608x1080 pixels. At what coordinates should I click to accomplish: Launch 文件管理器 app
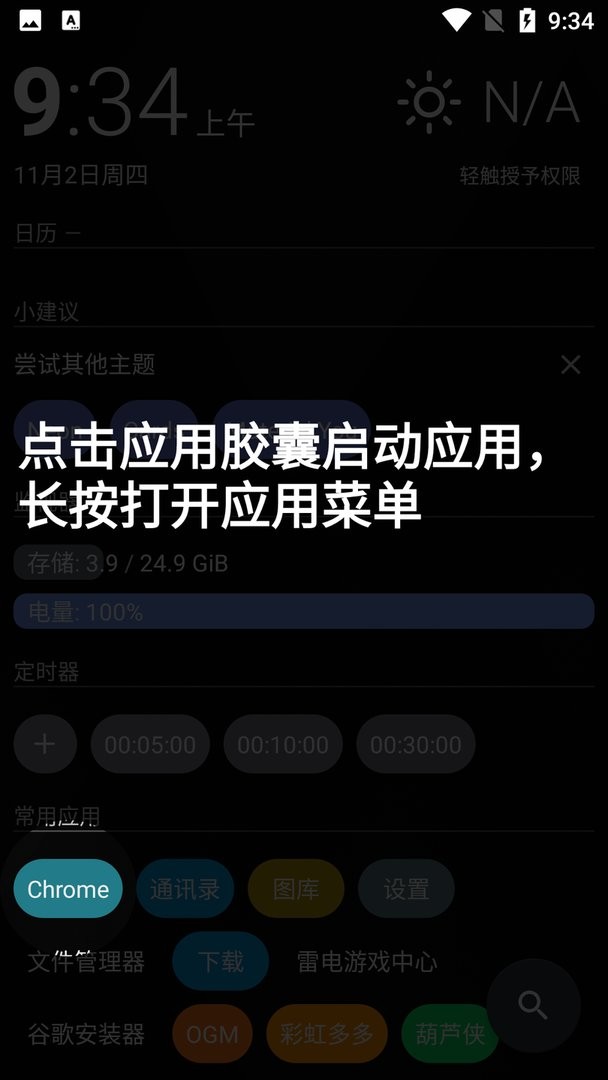click(x=86, y=962)
